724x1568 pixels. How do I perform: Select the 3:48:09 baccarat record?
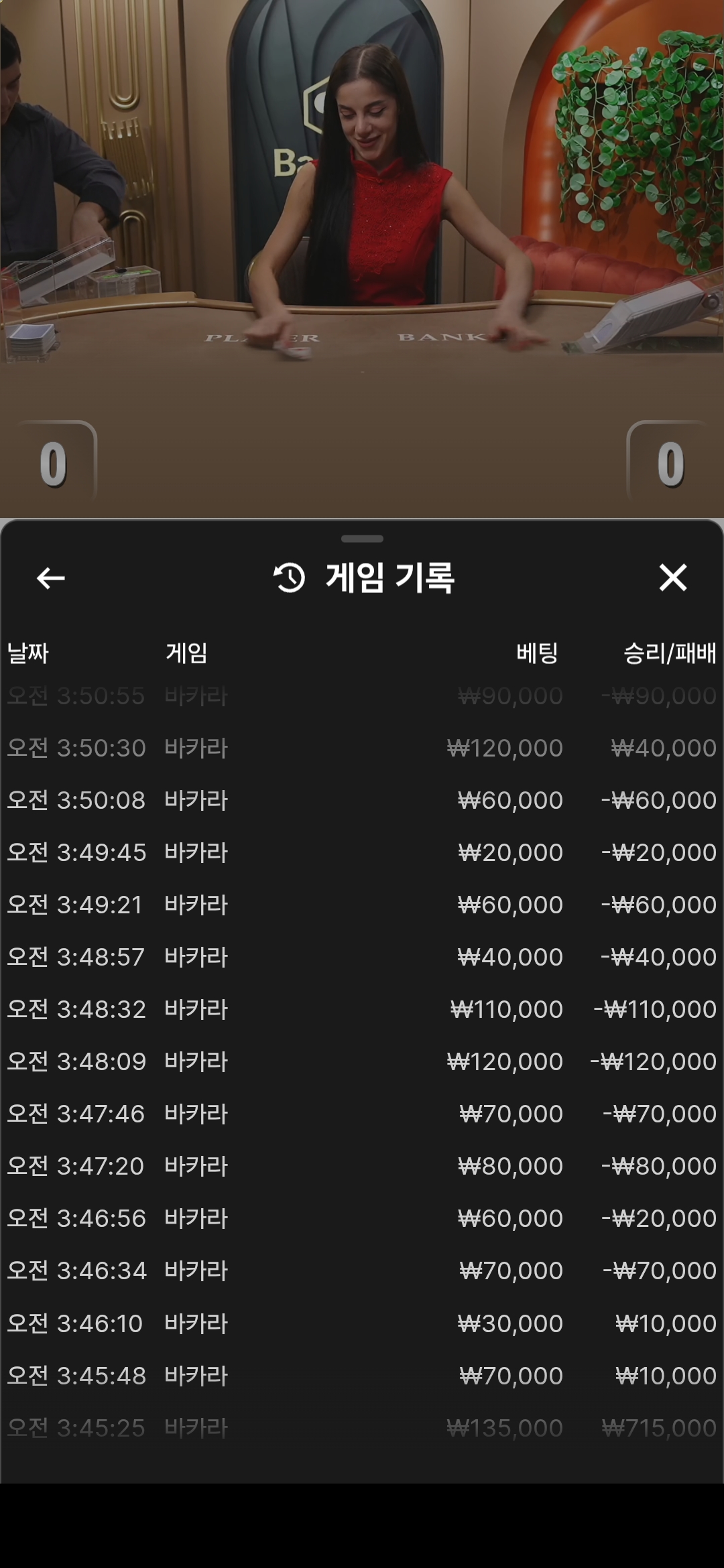[x=362, y=1061]
